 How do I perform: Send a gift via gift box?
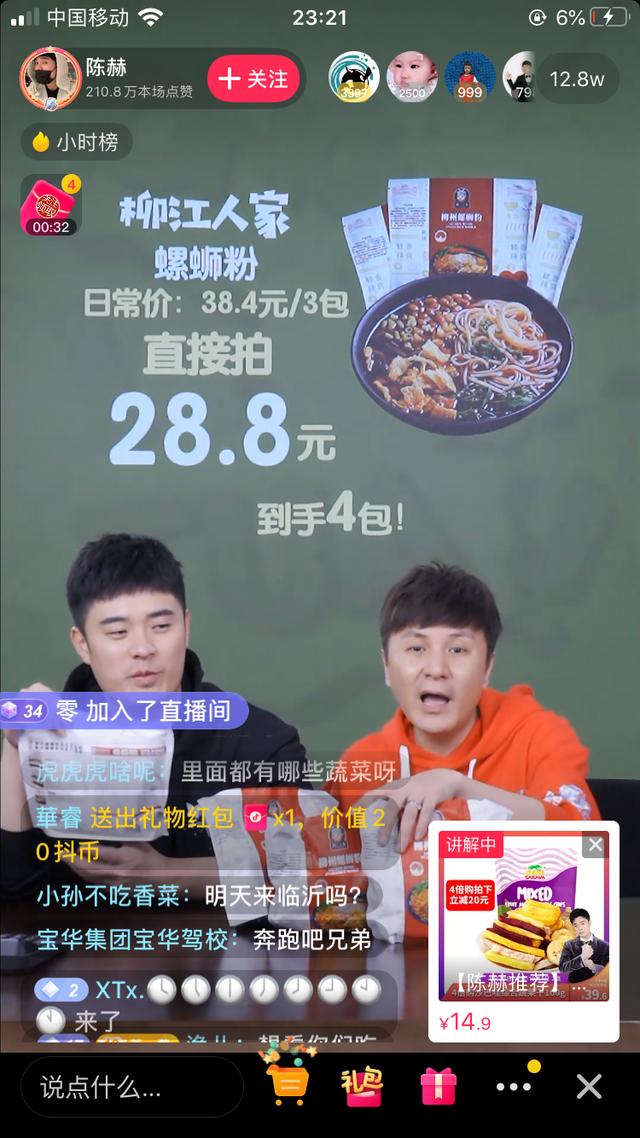(x=438, y=1085)
